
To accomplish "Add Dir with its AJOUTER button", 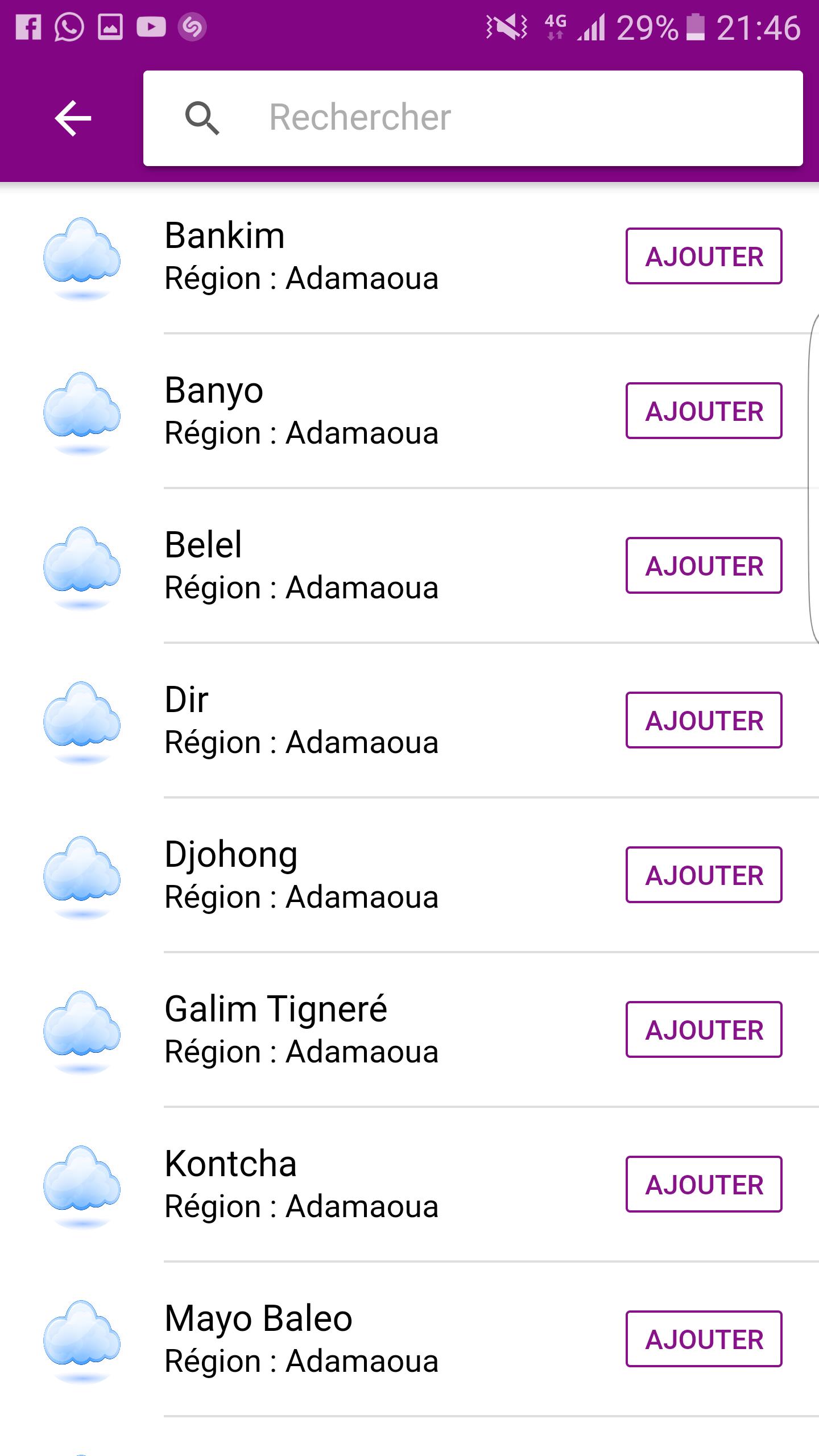I will click(704, 720).
